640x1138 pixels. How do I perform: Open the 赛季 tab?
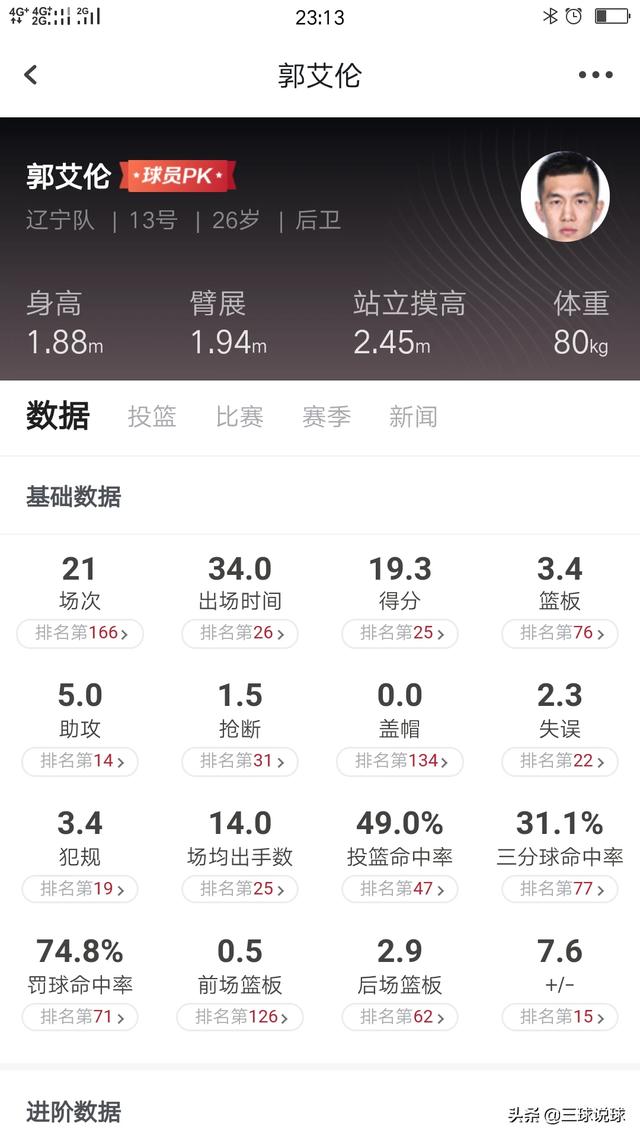pyautogui.click(x=327, y=417)
